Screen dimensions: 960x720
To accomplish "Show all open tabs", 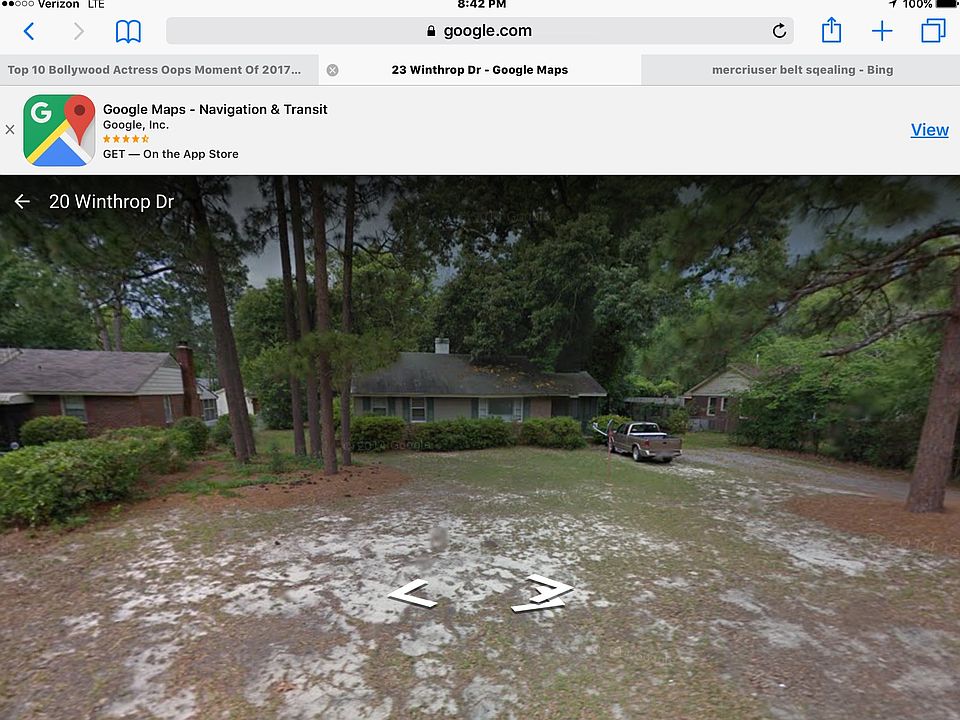I will click(933, 31).
